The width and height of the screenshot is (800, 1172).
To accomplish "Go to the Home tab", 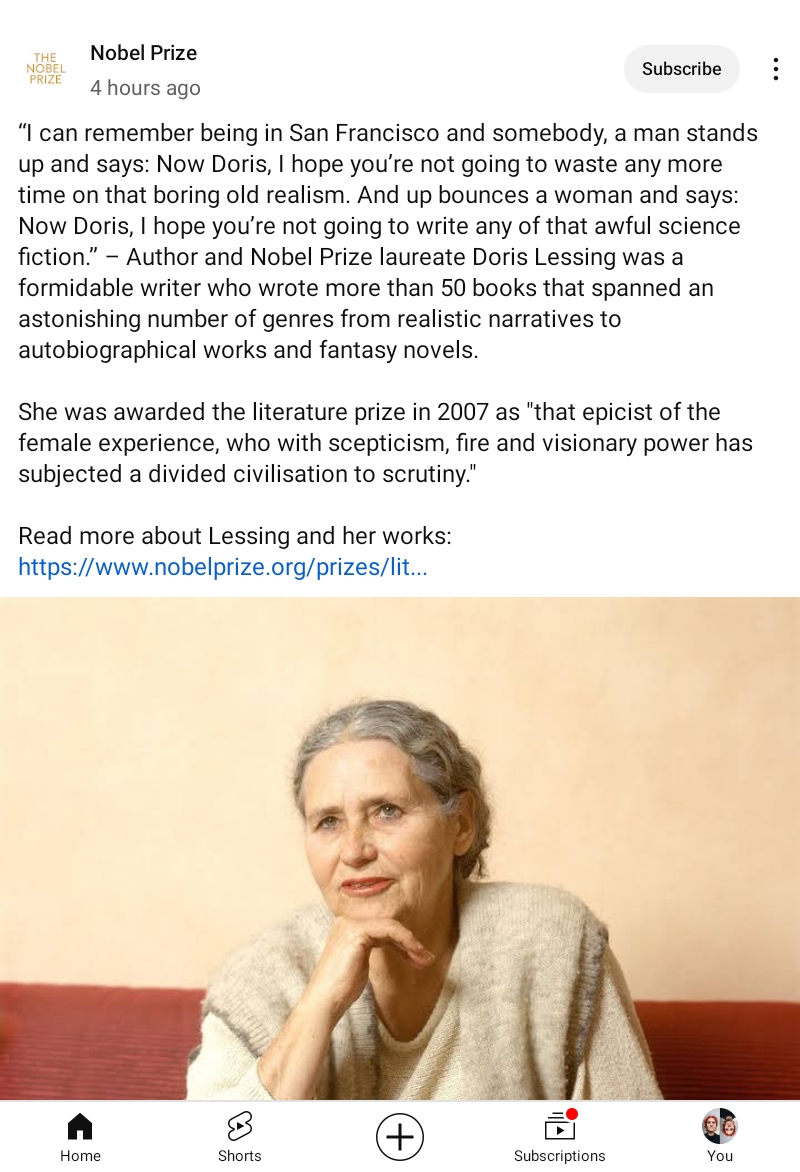I will click(80, 1137).
